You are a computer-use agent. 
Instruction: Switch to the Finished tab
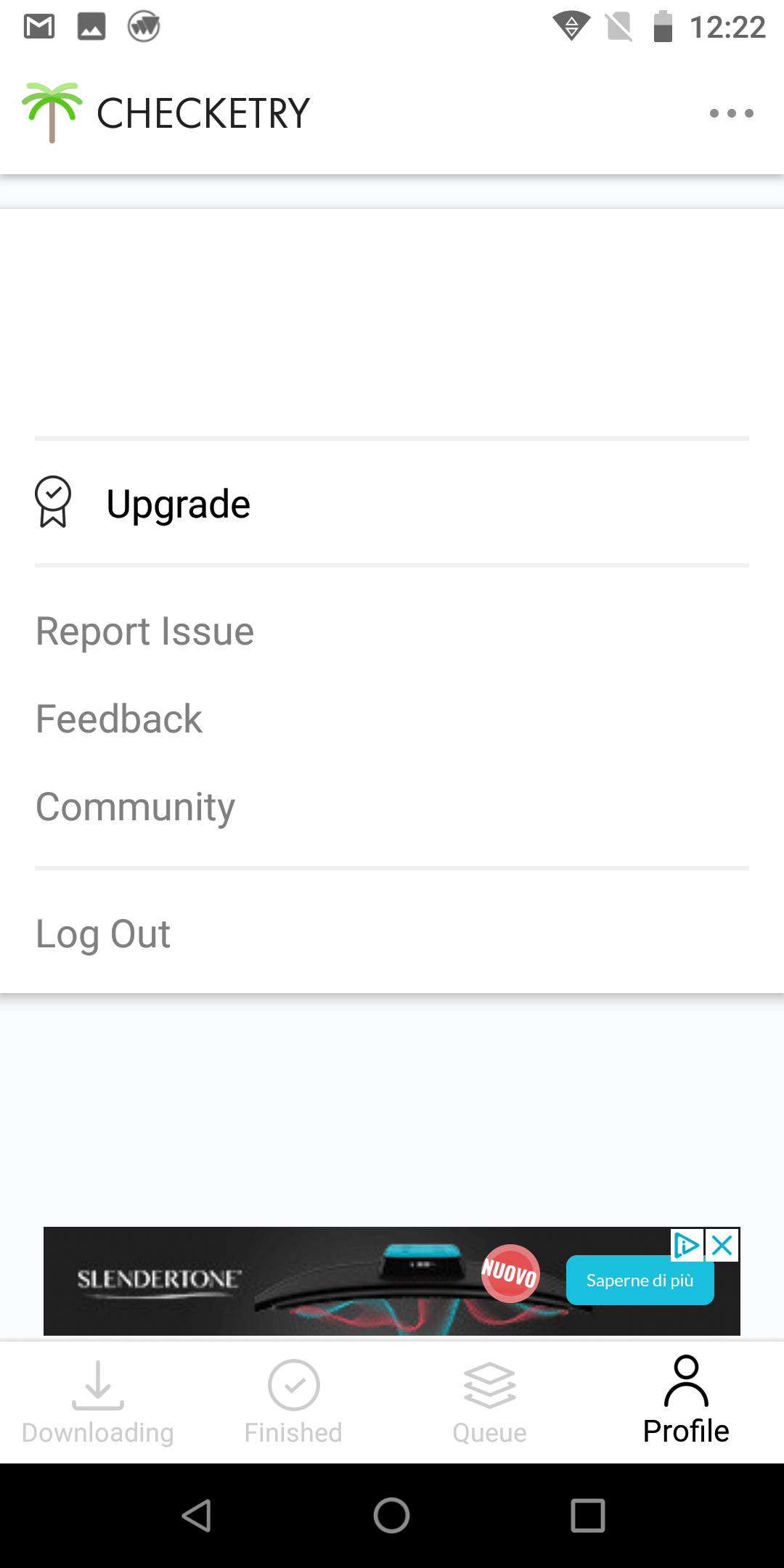click(293, 1402)
